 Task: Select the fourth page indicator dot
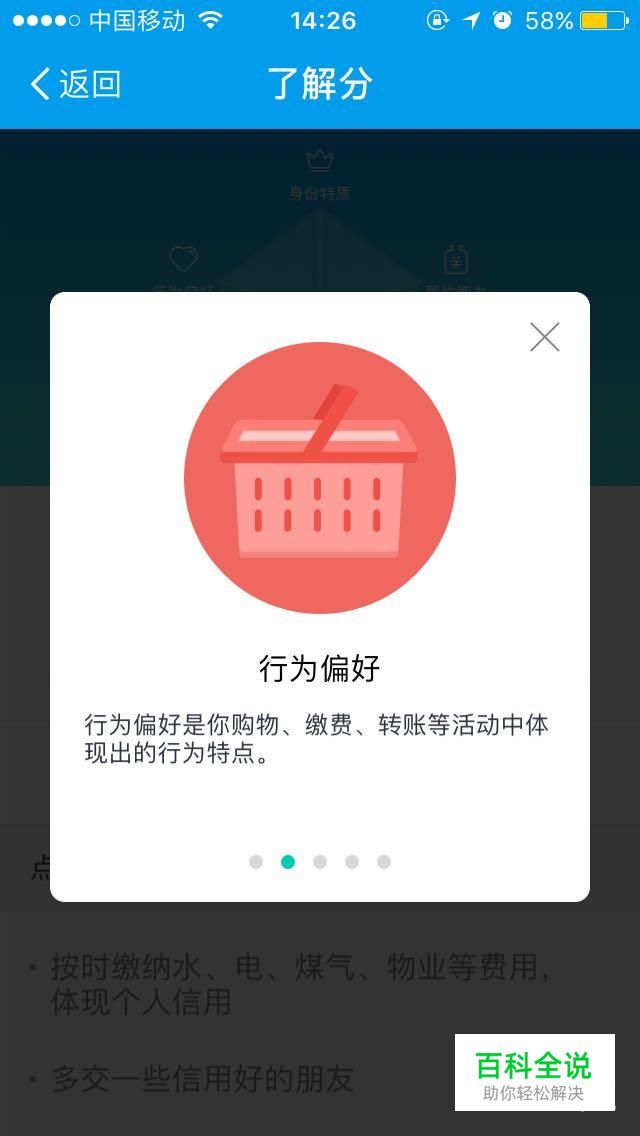(352, 861)
